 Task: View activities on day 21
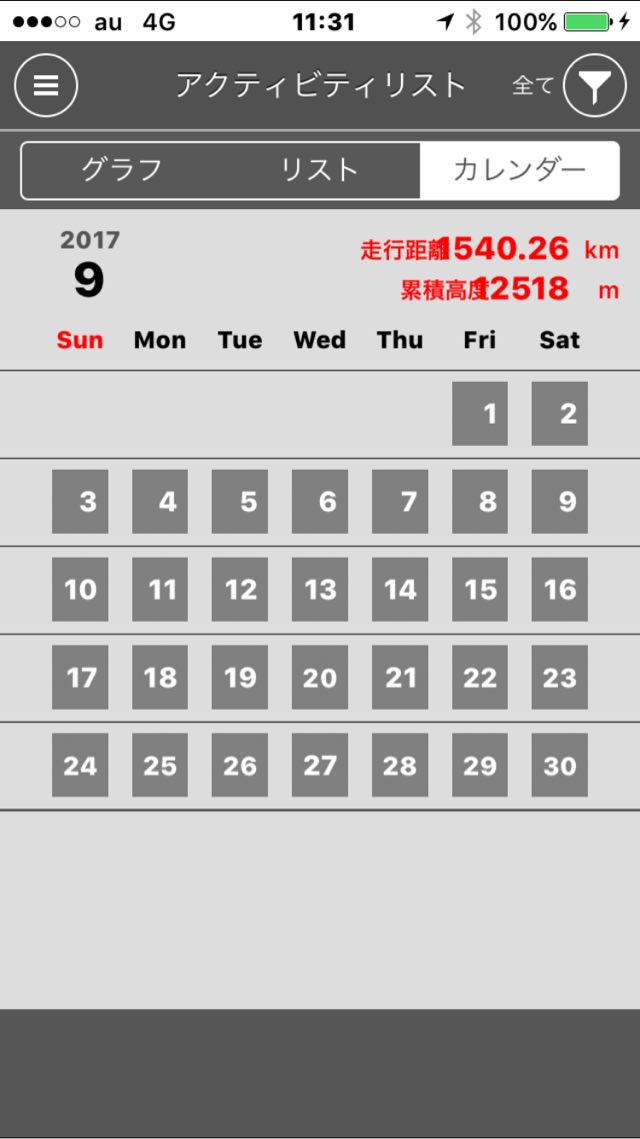400,677
